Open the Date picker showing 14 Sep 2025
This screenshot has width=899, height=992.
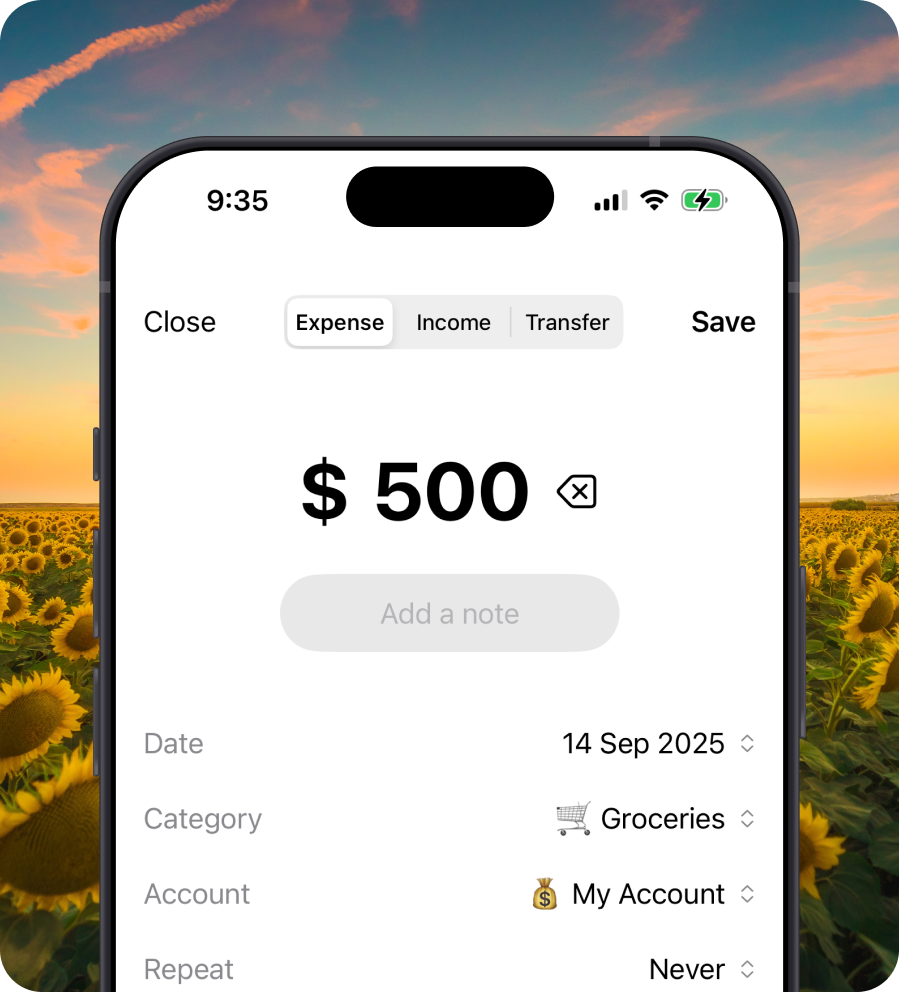[x=644, y=743]
